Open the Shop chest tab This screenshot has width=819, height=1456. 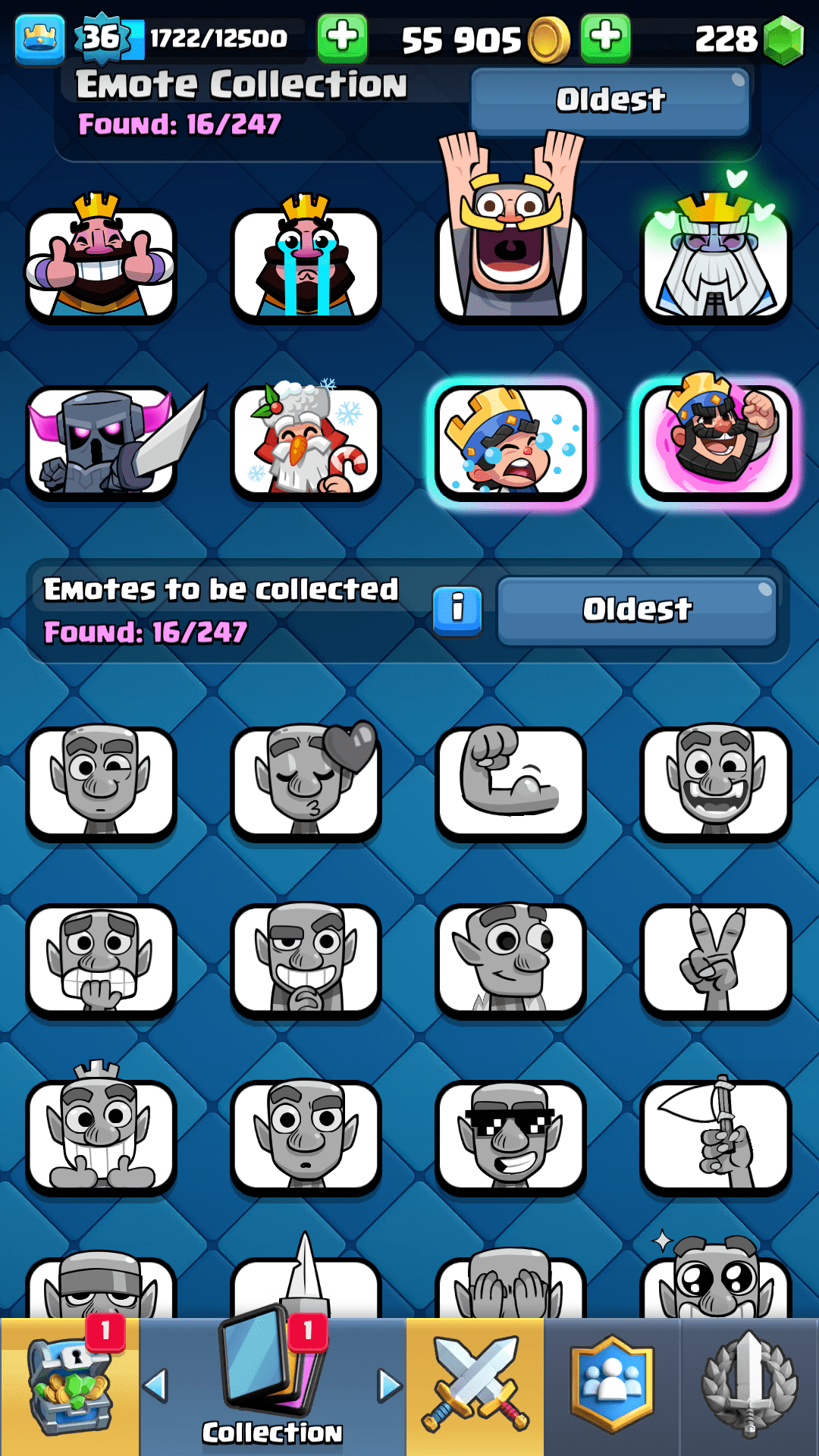[x=69, y=1386]
